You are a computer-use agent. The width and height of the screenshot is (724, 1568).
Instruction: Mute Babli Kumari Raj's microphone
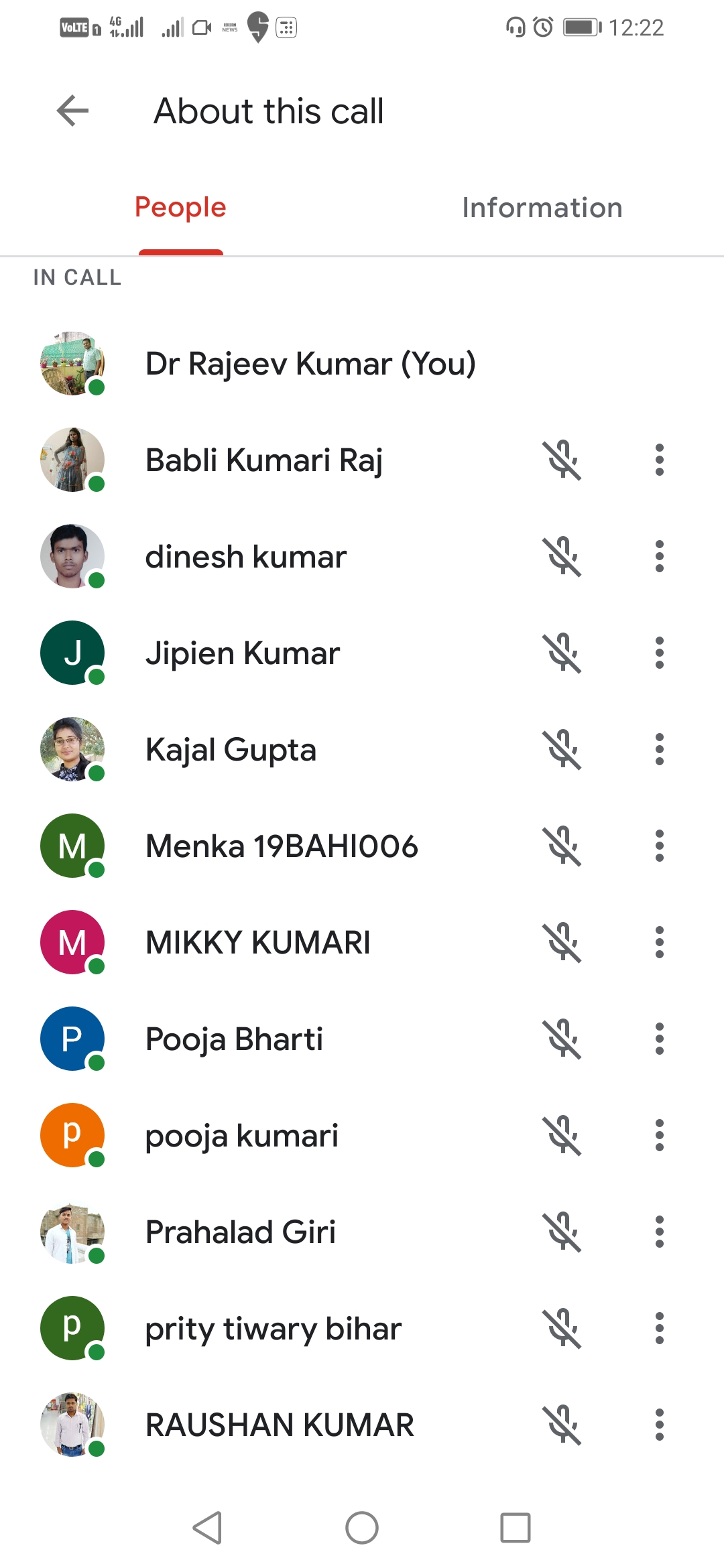(x=562, y=460)
